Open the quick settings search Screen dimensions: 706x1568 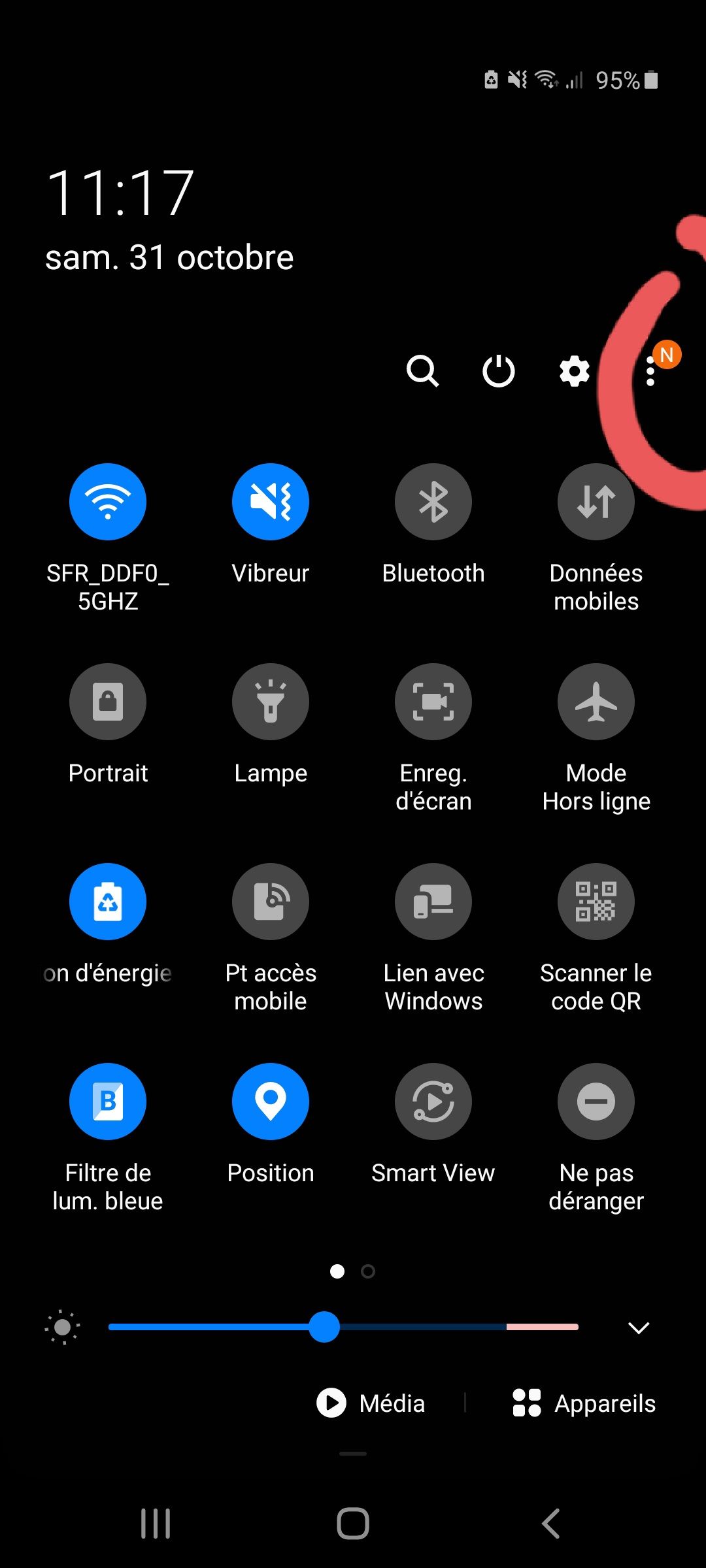422,372
